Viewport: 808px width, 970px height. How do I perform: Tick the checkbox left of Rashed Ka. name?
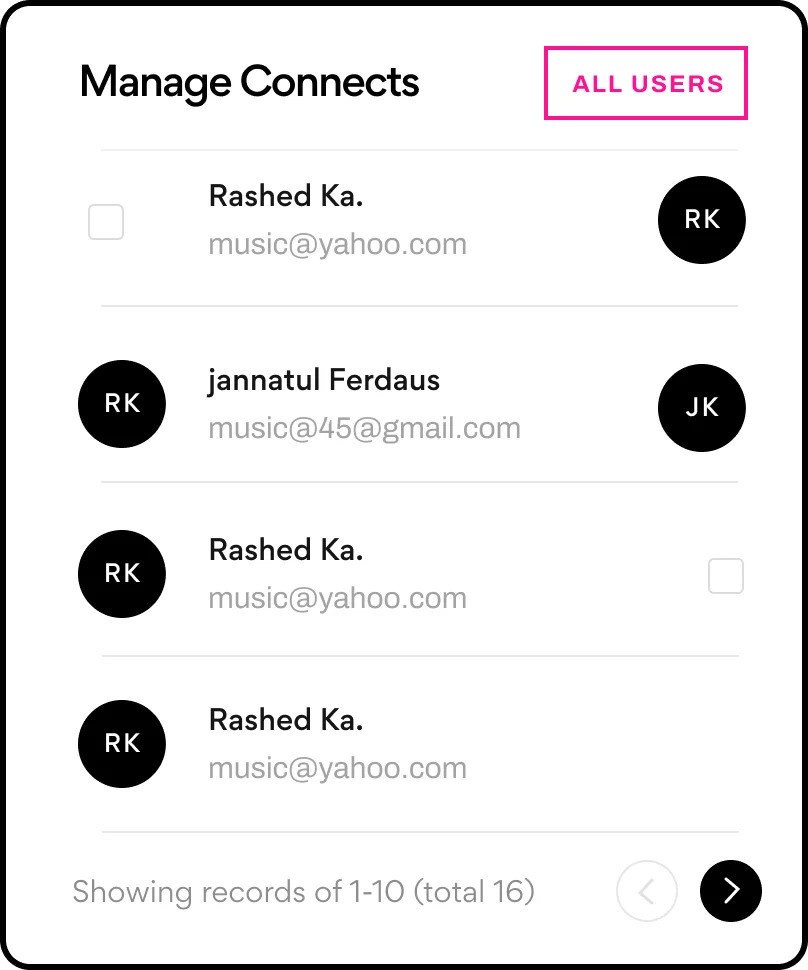tap(106, 221)
